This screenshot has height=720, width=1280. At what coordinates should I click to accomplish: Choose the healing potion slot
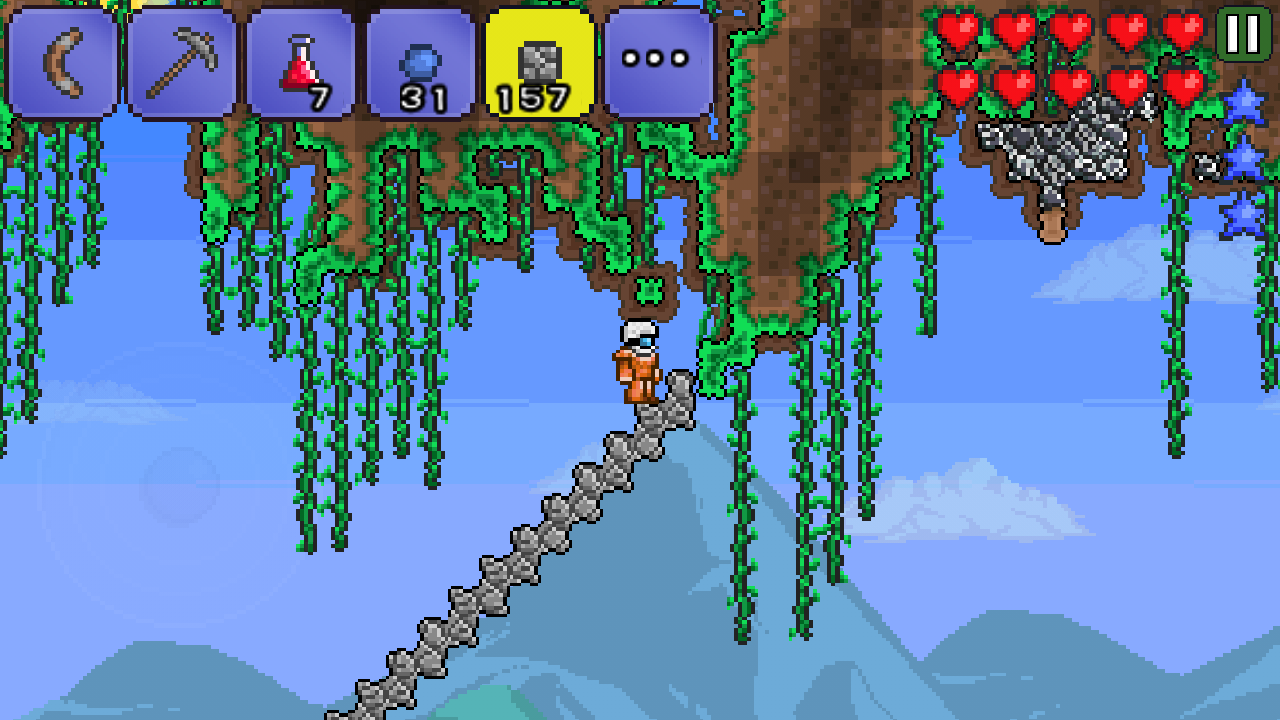(301, 63)
